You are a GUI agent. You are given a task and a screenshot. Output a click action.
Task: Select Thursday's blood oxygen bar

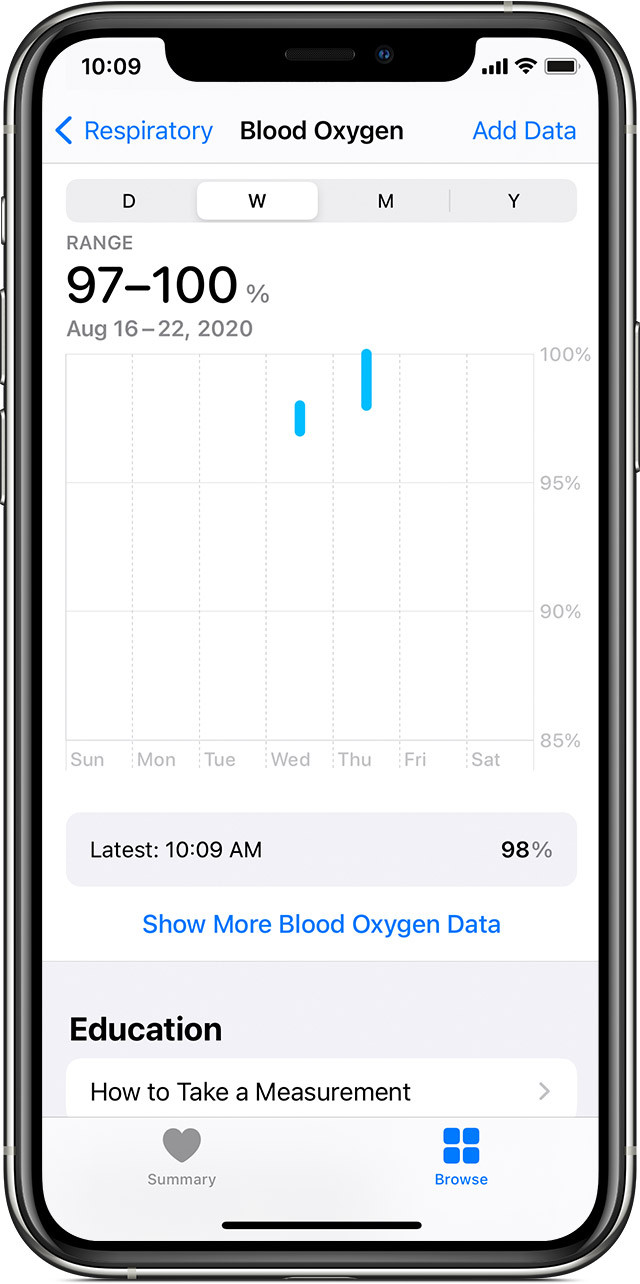coord(367,380)
